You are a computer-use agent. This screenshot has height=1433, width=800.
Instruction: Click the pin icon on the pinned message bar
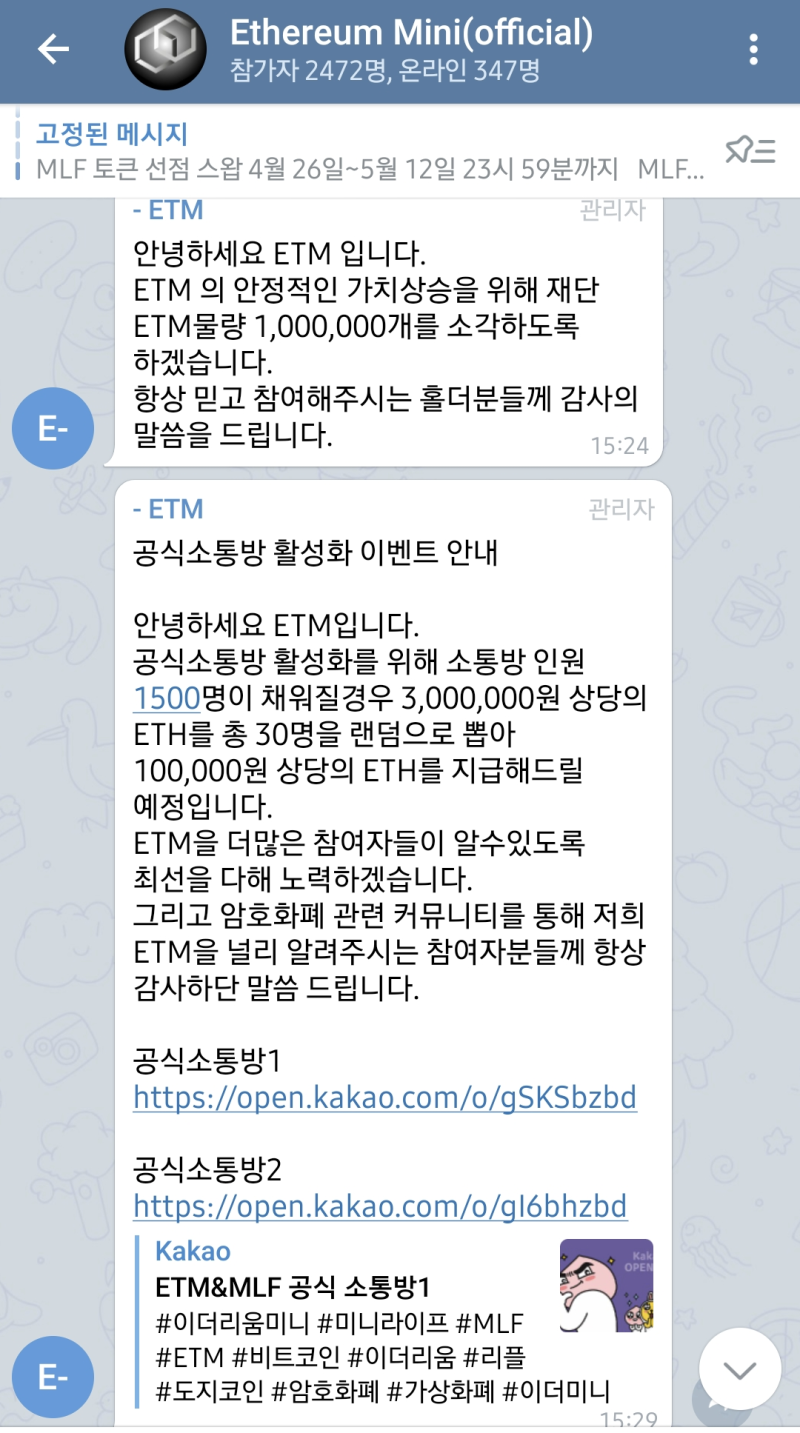[742, 144]
